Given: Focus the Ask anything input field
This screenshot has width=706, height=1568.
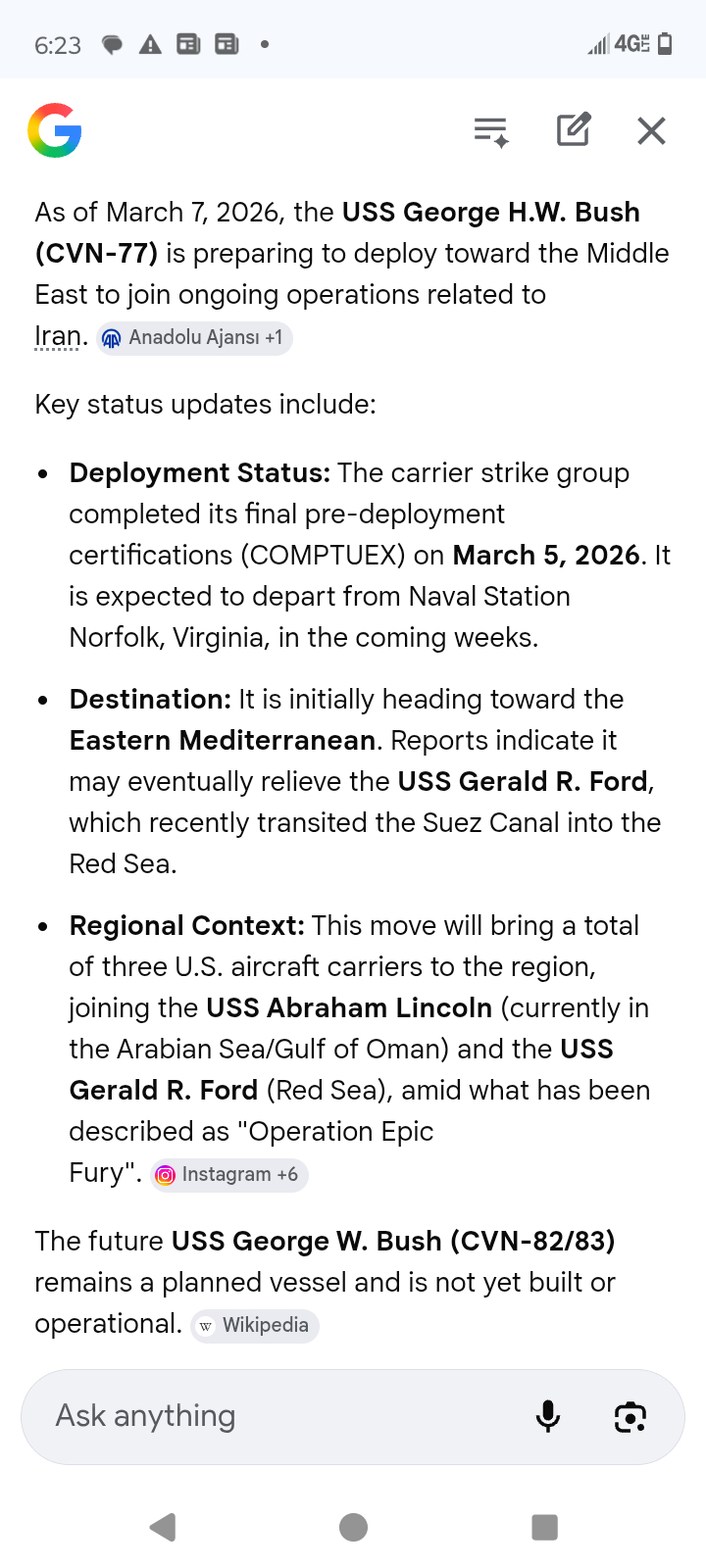Looking at the screenshot, I should click(x=275, y=1416).
